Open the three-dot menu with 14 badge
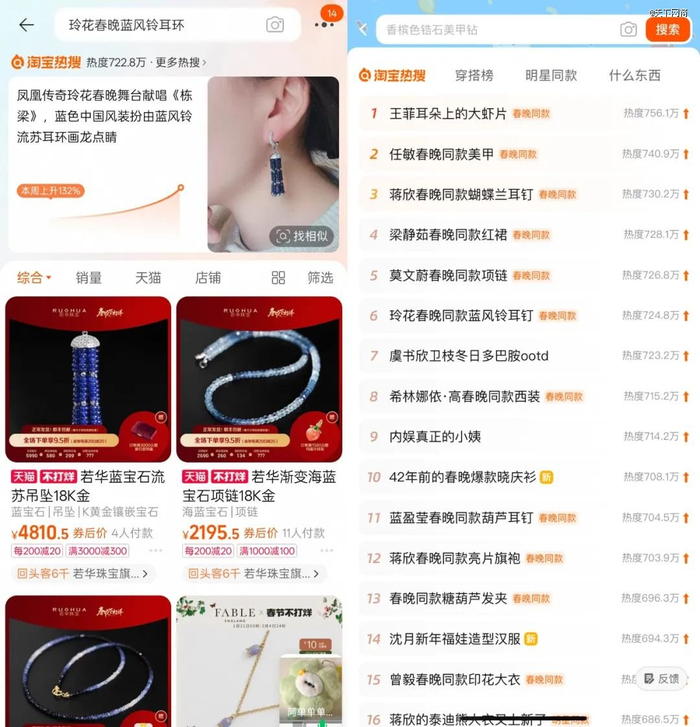 coord(324,24)
